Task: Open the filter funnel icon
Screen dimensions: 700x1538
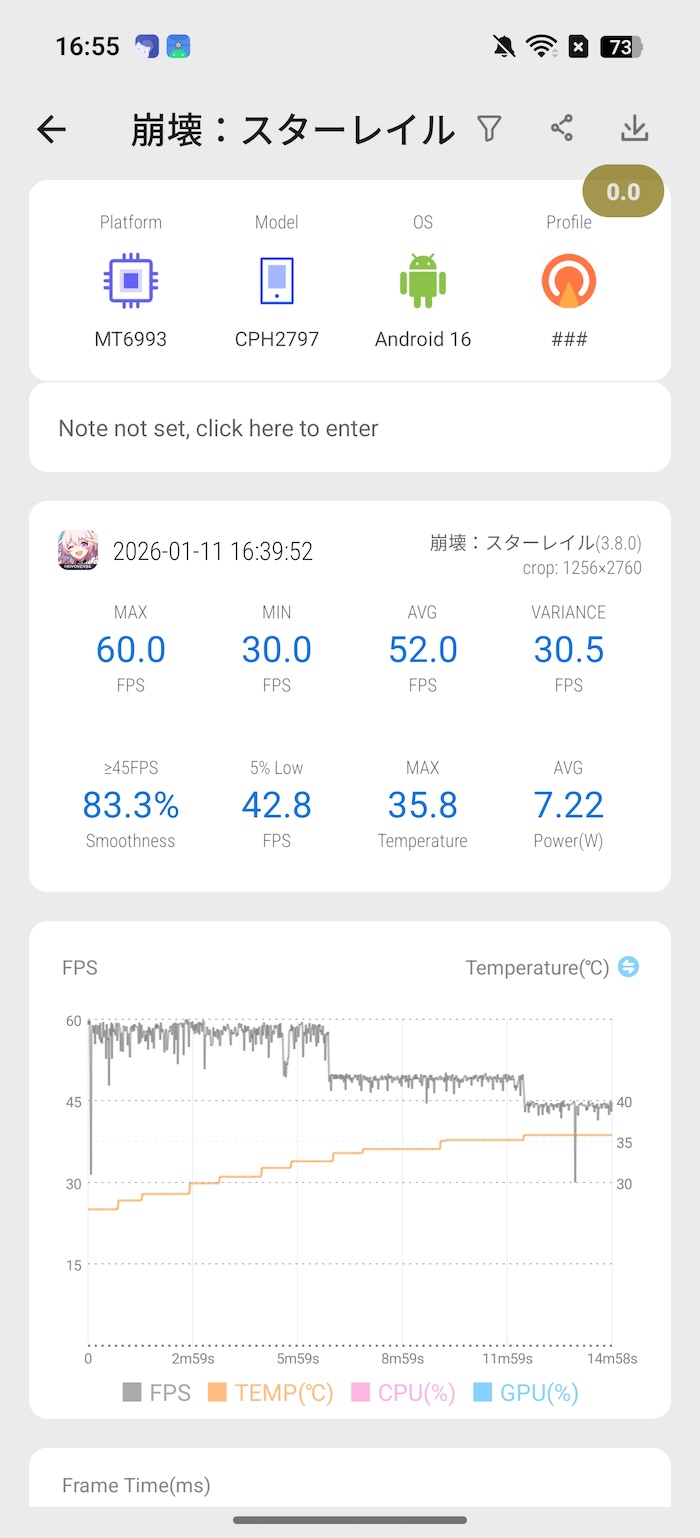Action: (x=489, y=128)
